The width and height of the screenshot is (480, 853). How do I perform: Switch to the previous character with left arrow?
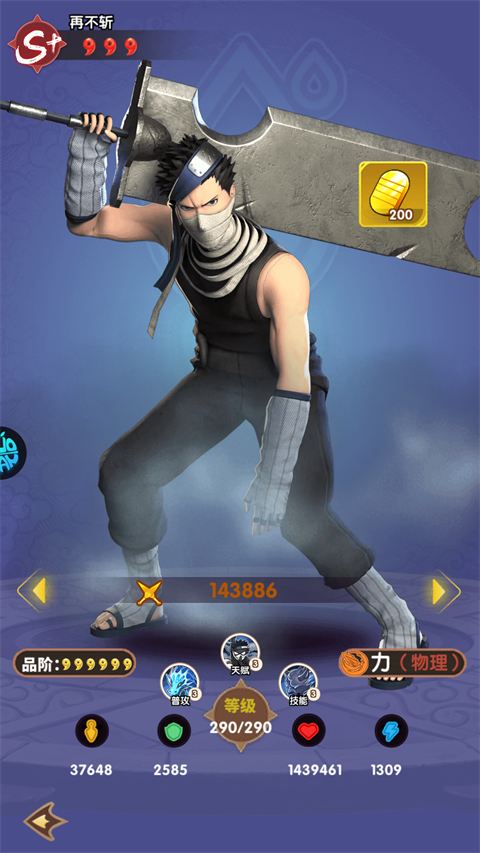coord(35,590)
